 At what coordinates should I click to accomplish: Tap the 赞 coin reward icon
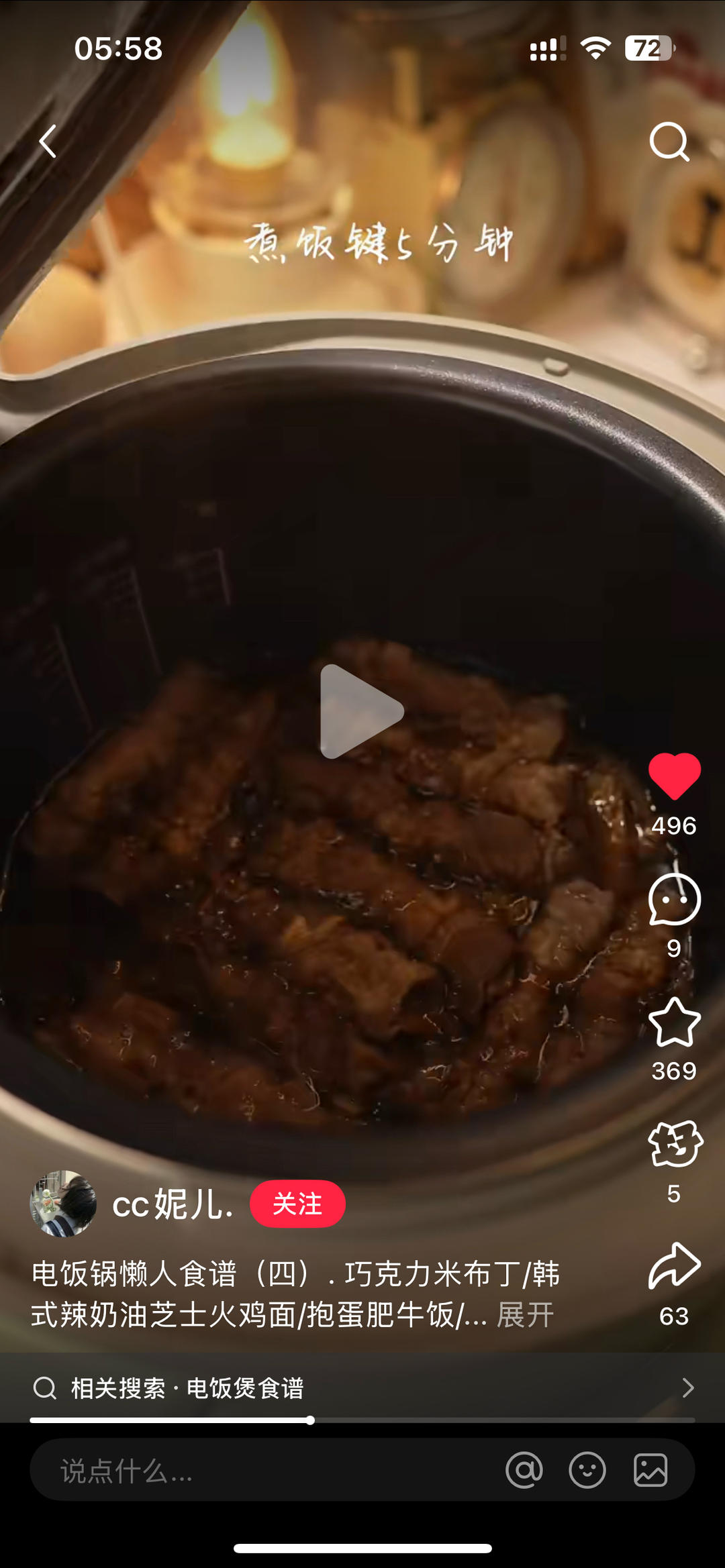tap(675, 1133)
